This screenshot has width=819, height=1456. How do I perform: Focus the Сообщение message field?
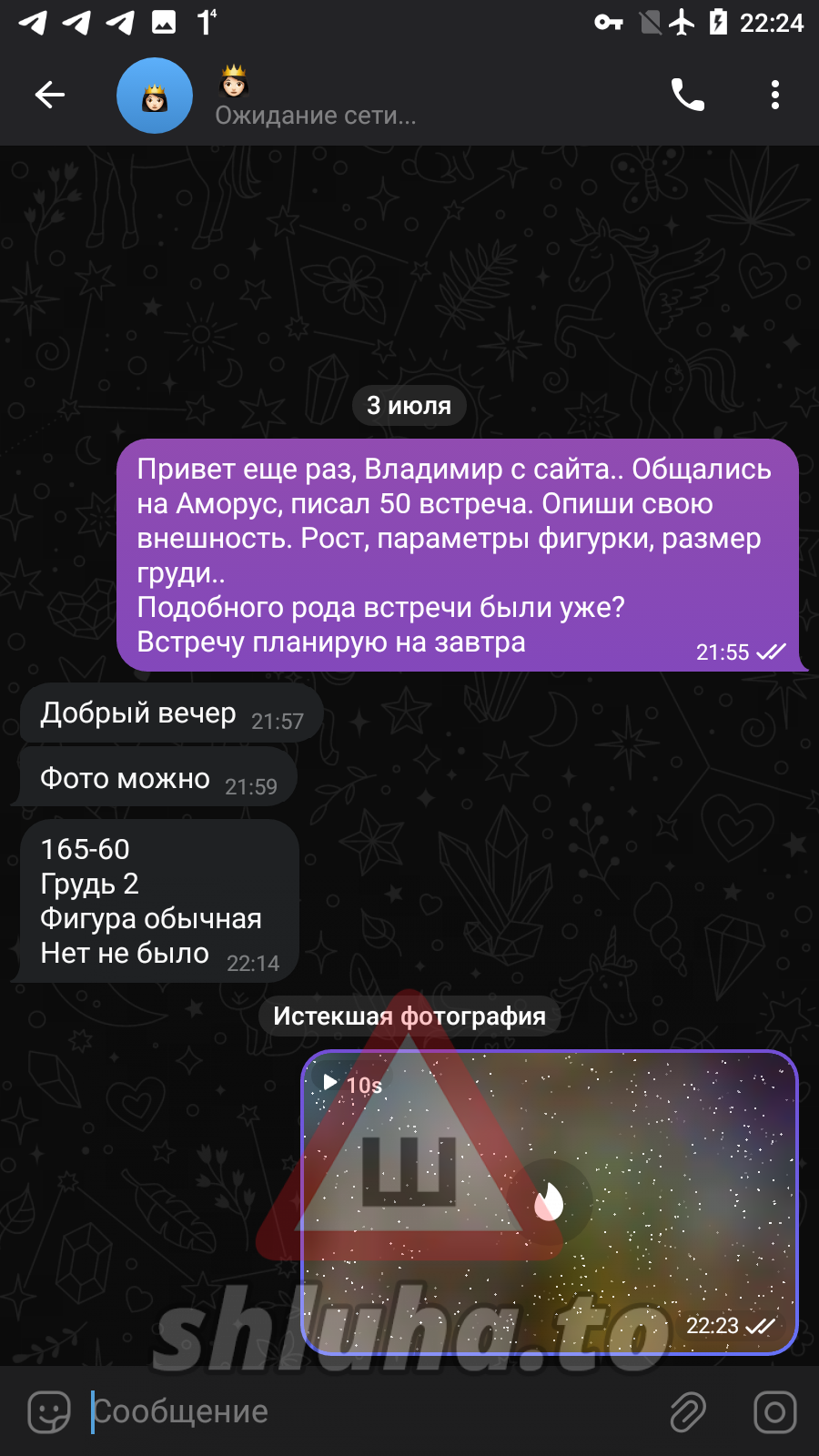point(364,1411)
